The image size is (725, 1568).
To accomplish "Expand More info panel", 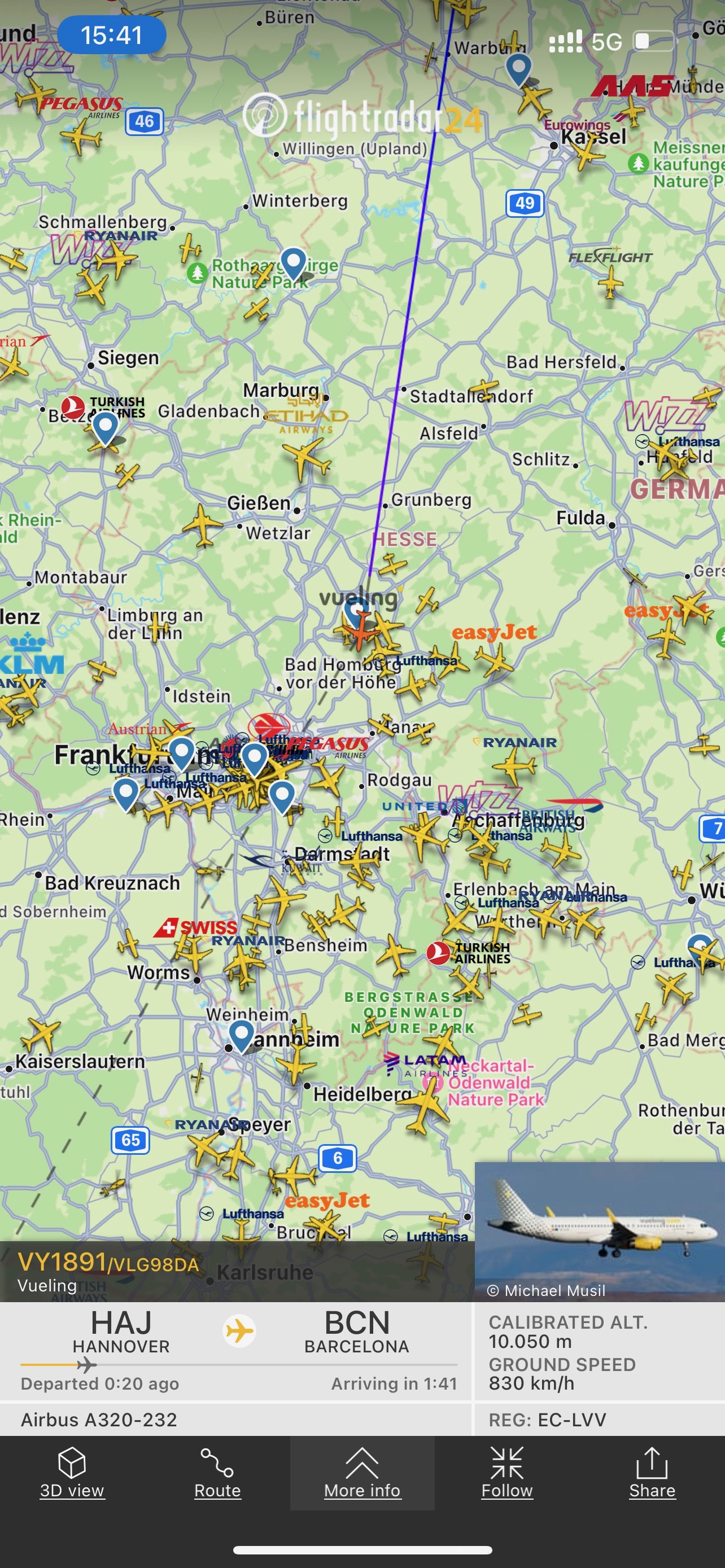I will point(362,1472).
